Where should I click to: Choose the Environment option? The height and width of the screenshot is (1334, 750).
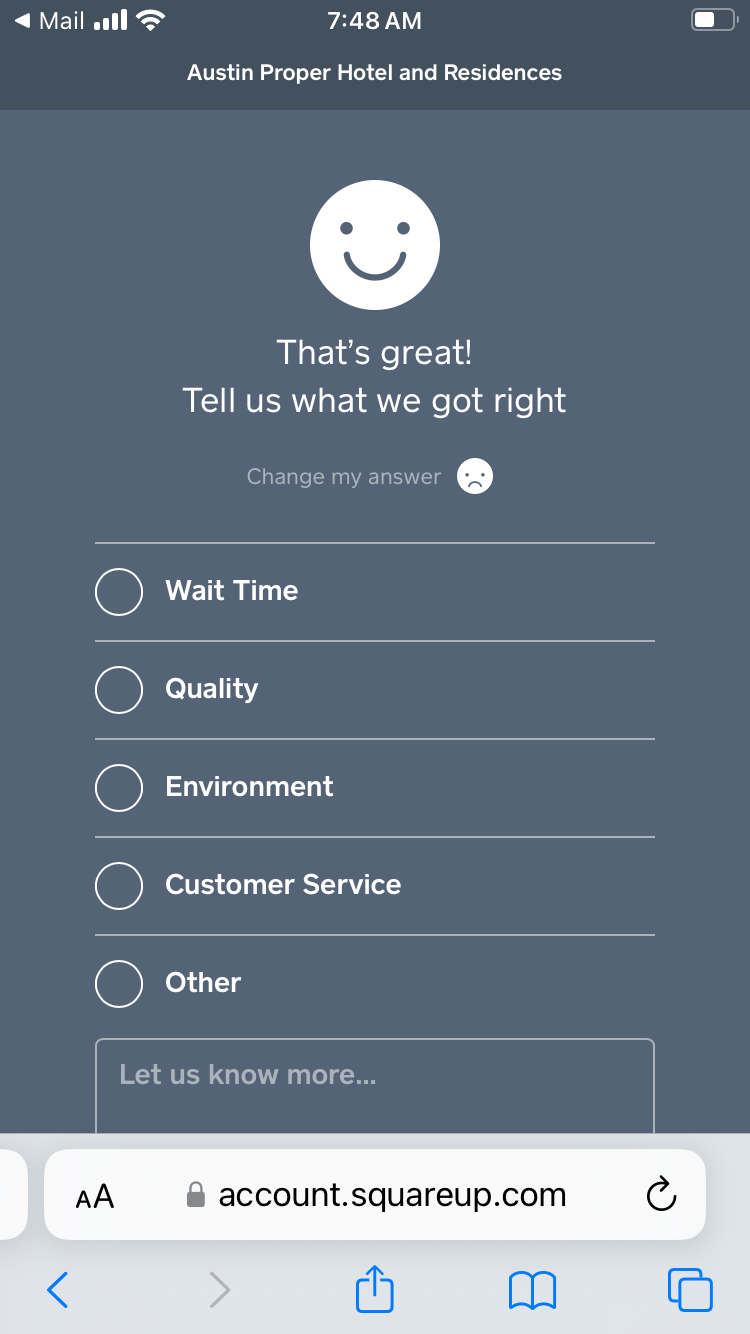(x=119, y=787)
